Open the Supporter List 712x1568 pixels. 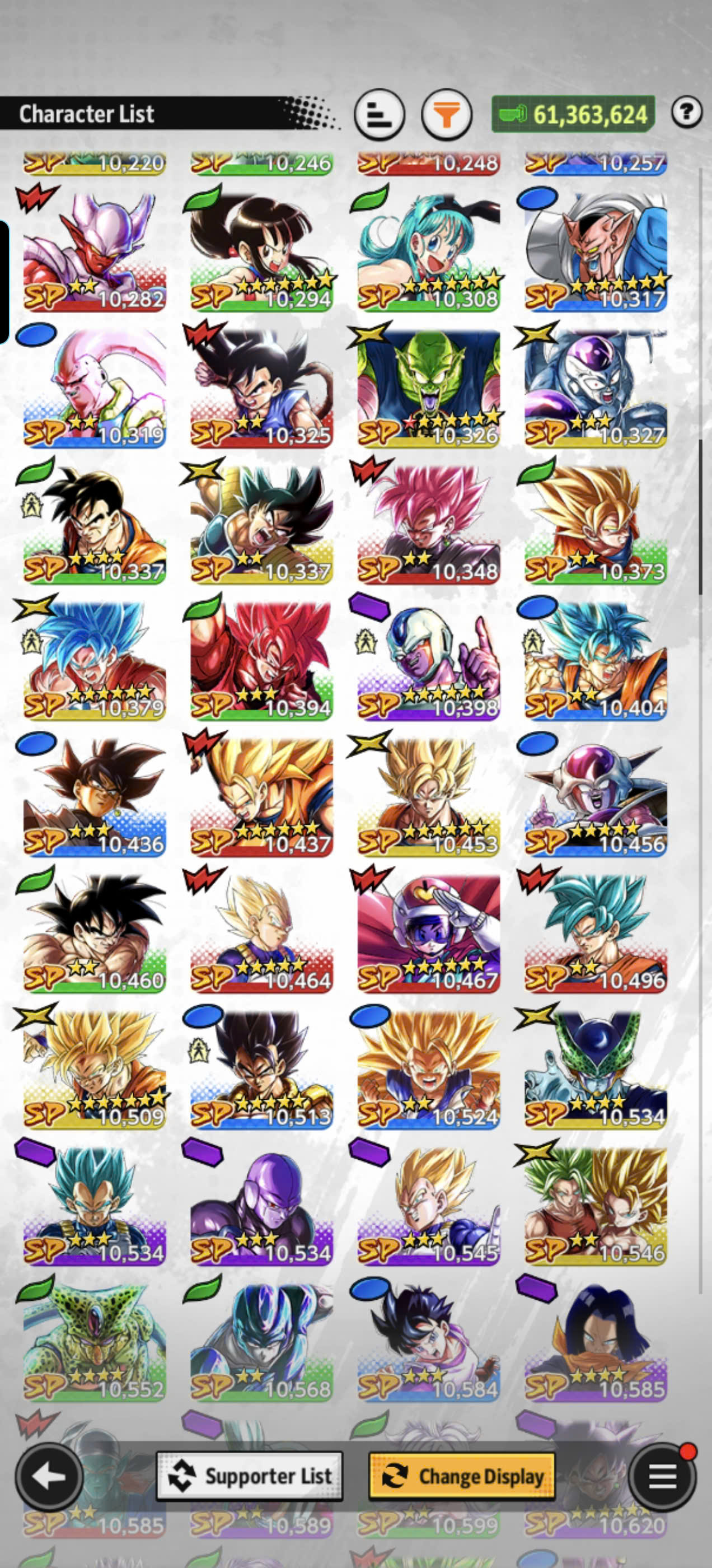tap(250, 1476)
